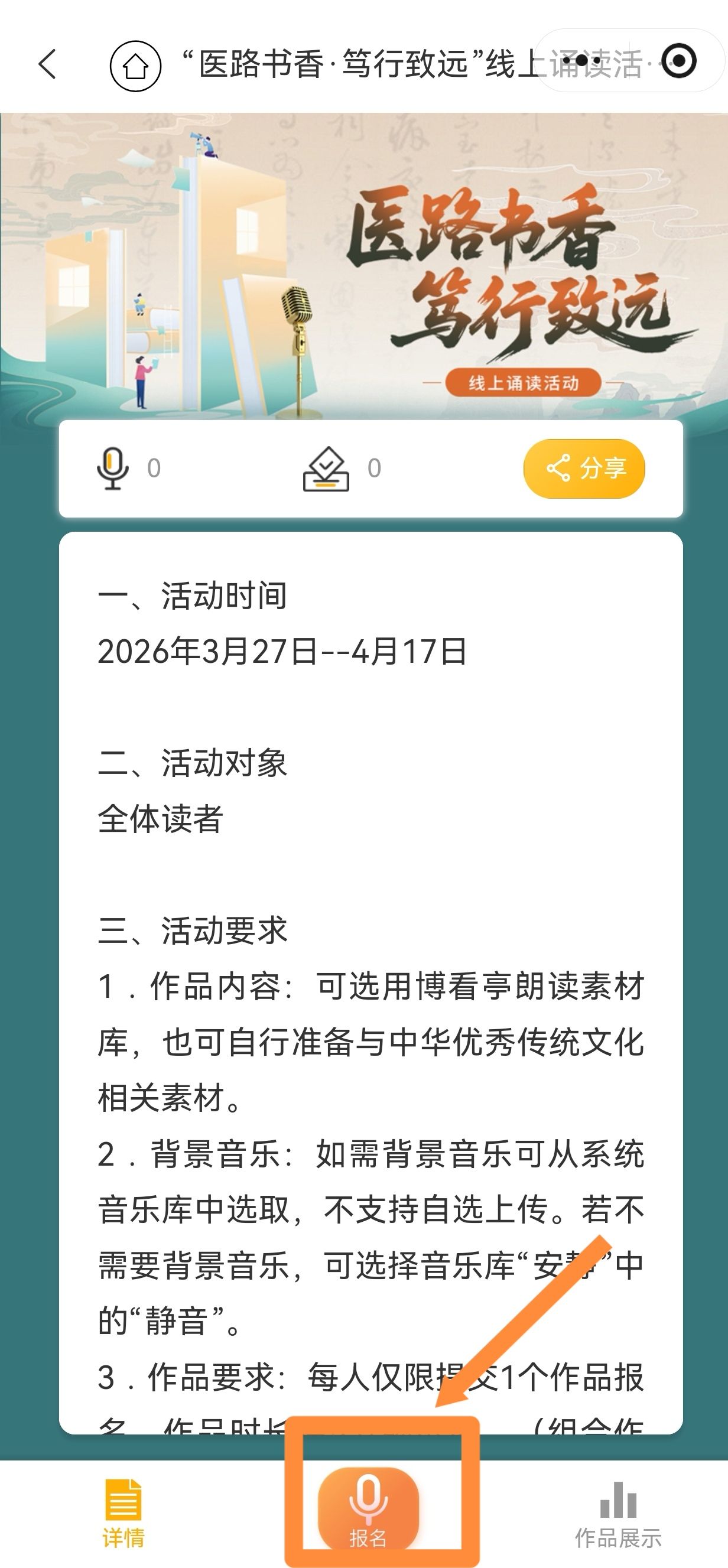Close the mini program
Viewport: 728px width, 1568px height.
coord(679,61)
